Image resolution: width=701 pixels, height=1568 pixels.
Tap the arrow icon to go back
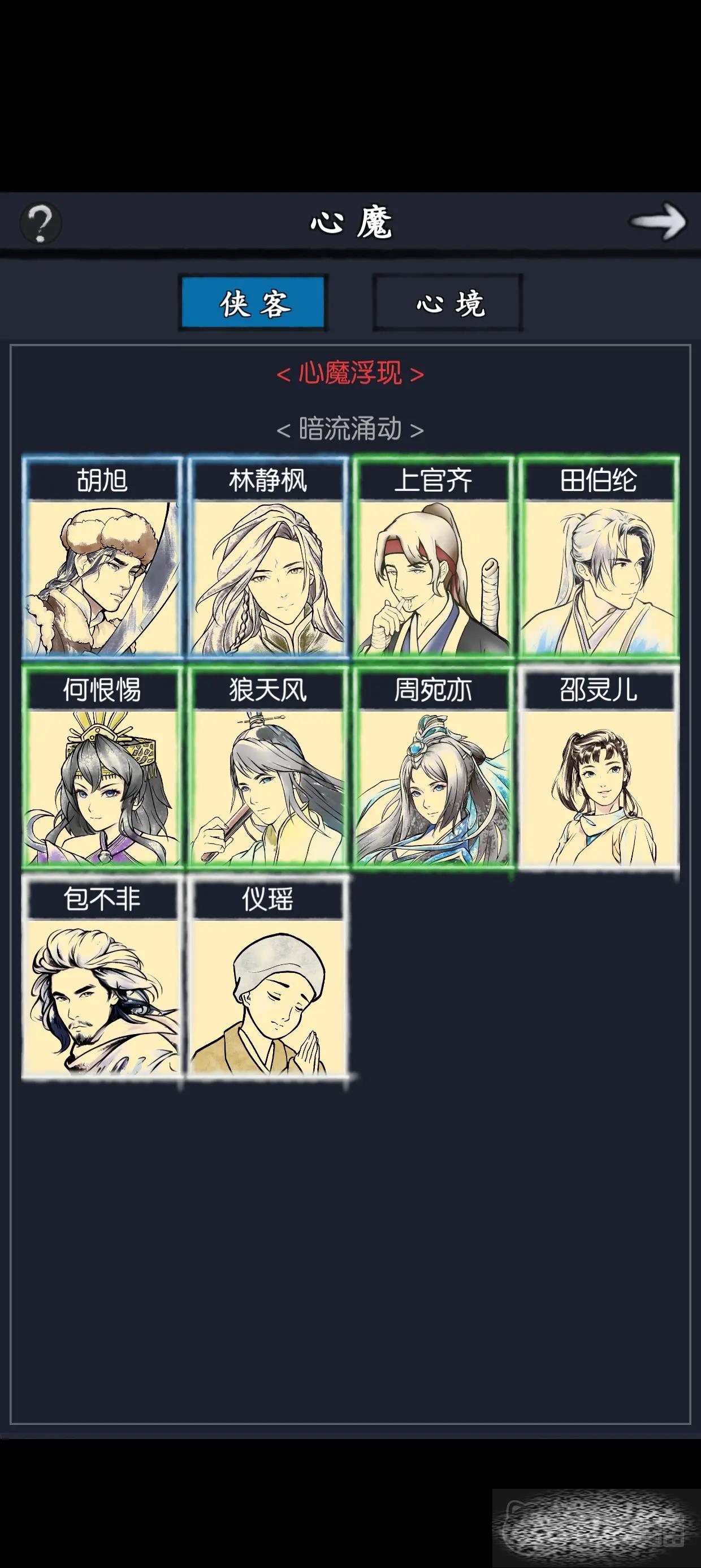click(x=659, y=222)
